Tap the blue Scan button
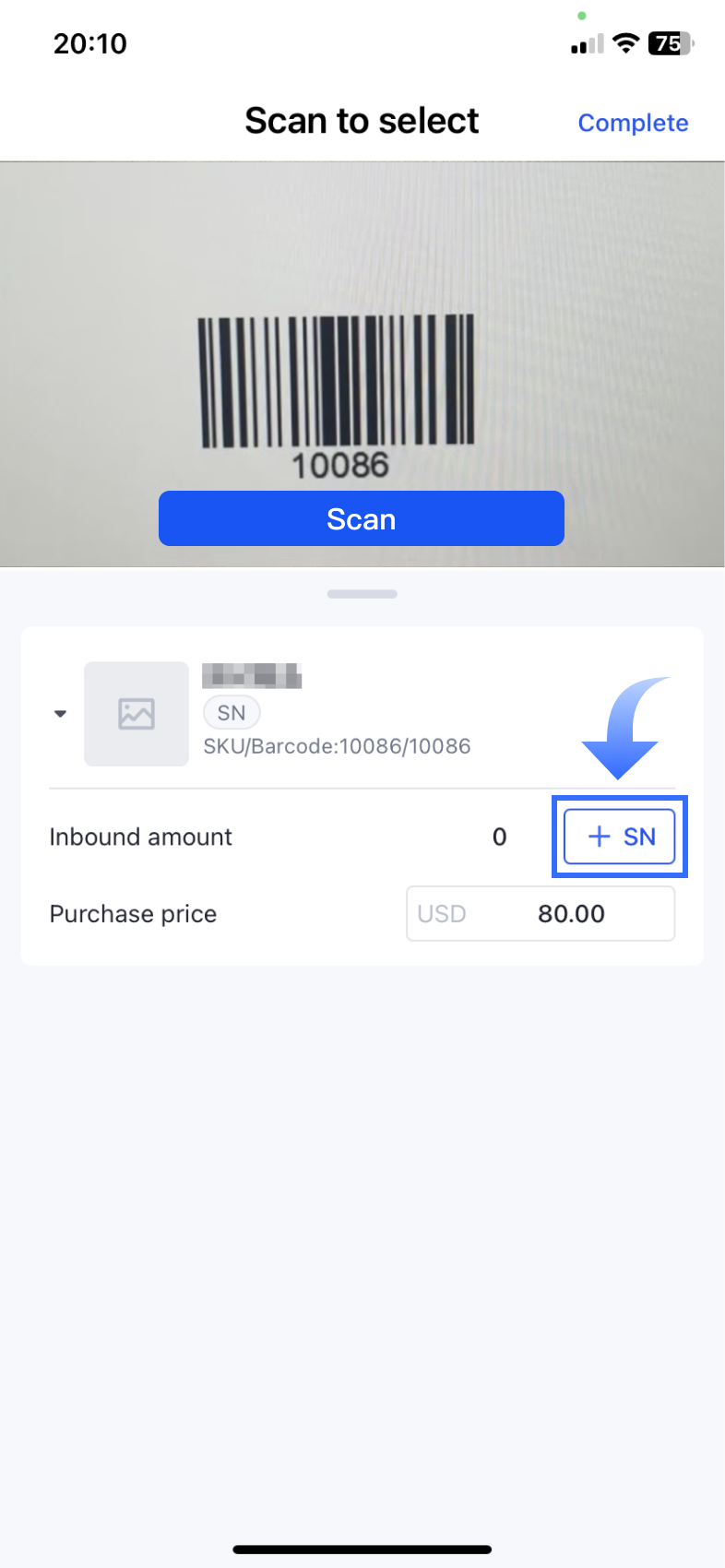Viewport: 725px width, 1568px height. [361, 518]
